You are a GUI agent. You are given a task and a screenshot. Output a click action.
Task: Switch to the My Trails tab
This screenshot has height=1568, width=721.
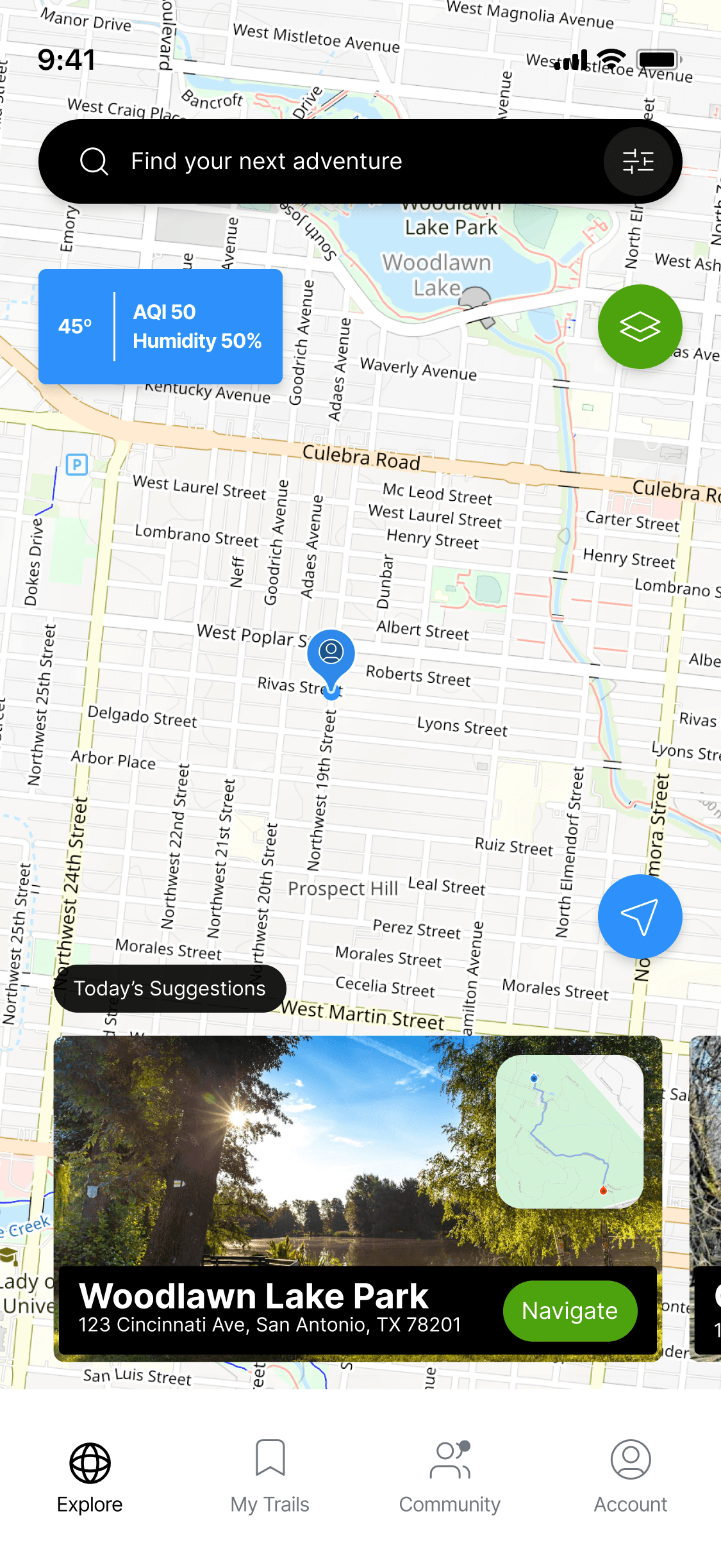(x=270, y=1476)
